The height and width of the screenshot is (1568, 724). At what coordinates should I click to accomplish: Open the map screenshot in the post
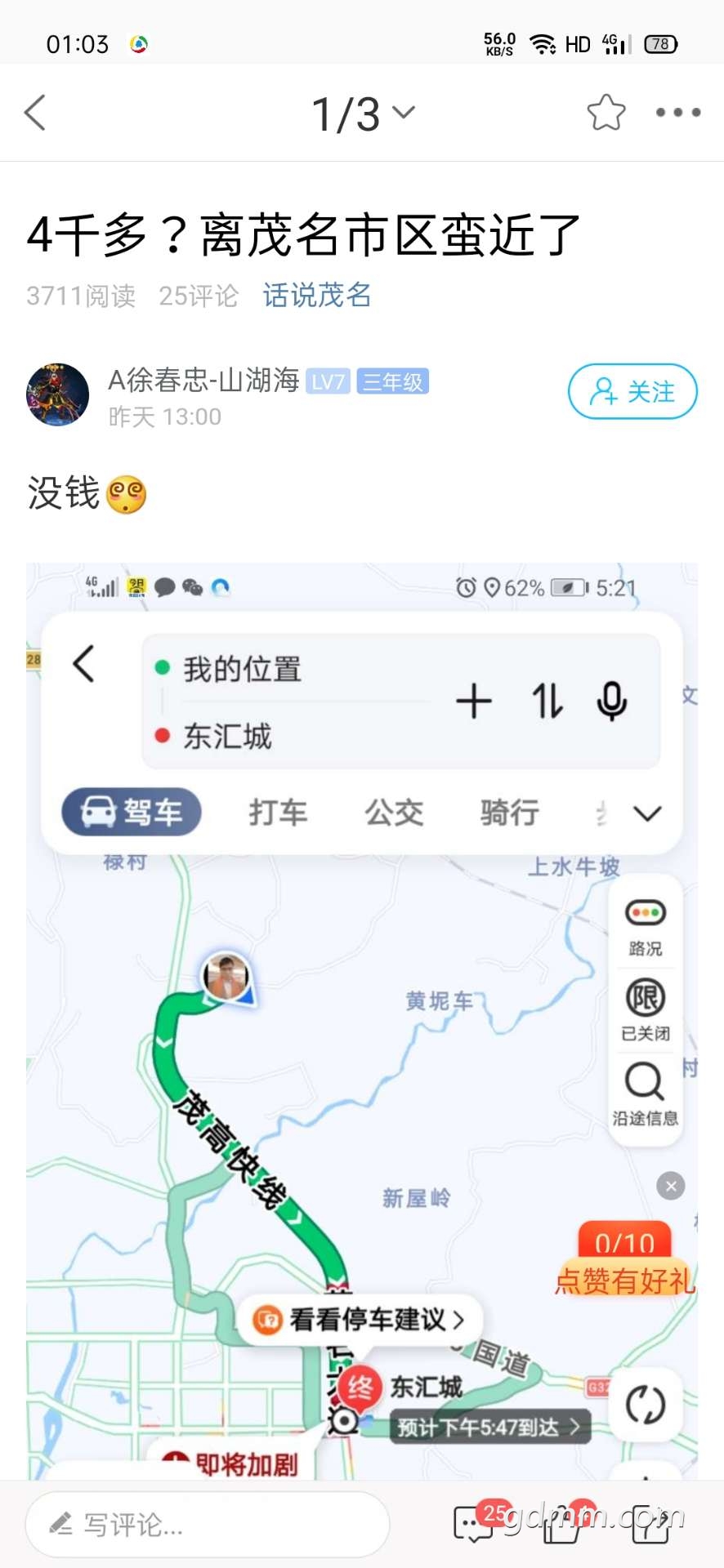(x=361, y=1021)
